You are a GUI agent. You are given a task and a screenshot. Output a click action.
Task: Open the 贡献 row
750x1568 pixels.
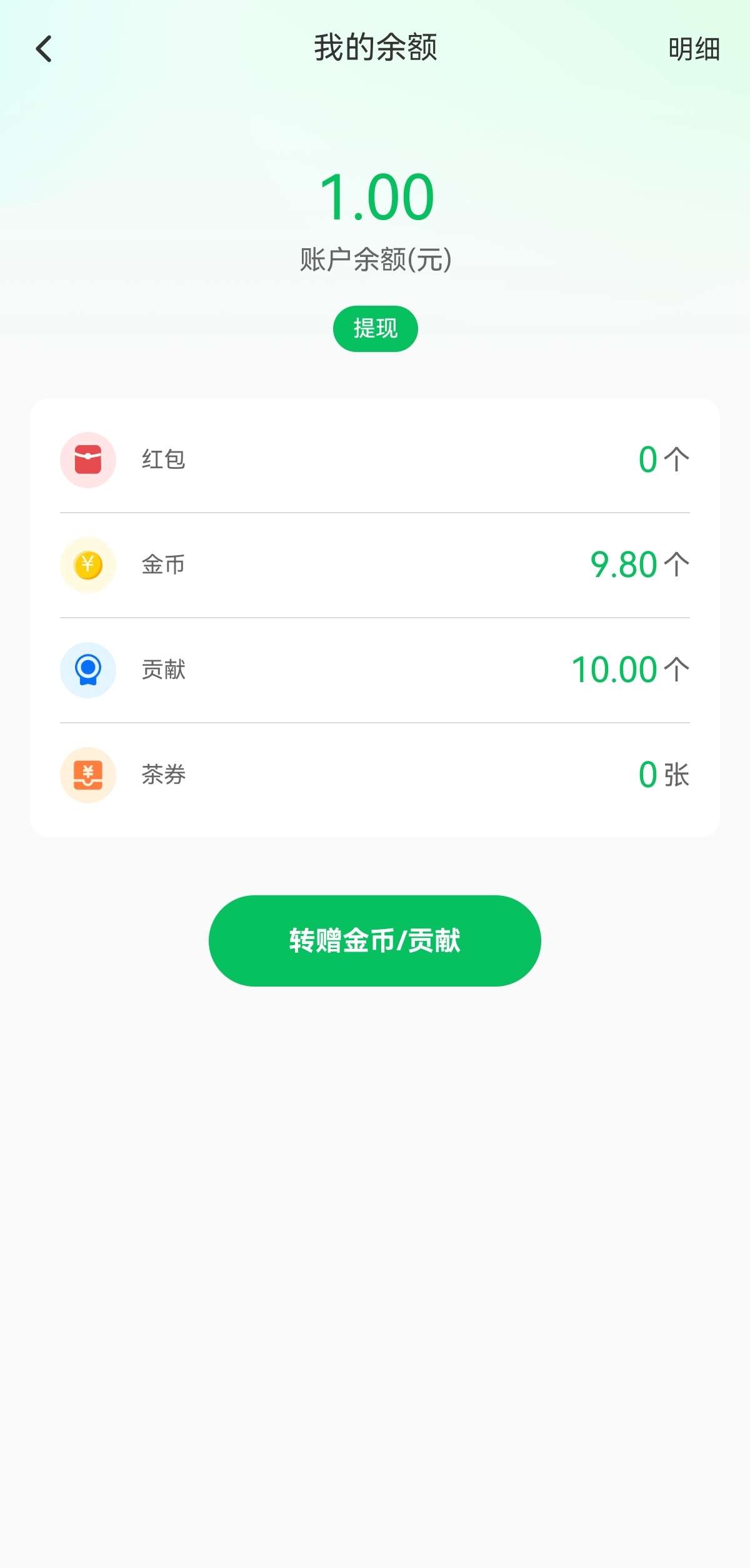coord(375,670)
